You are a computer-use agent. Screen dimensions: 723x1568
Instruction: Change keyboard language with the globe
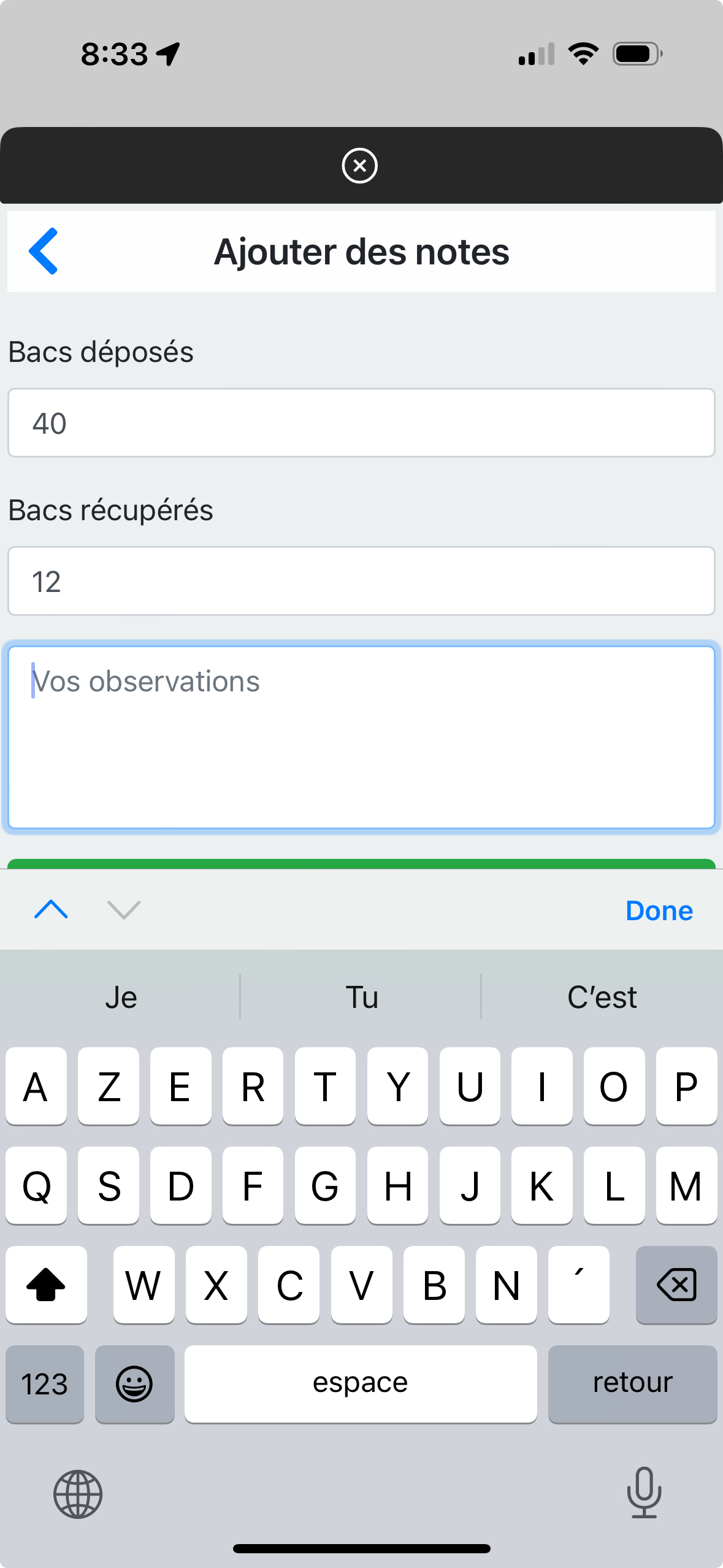pyautogui.click(x=78, y=1494)
